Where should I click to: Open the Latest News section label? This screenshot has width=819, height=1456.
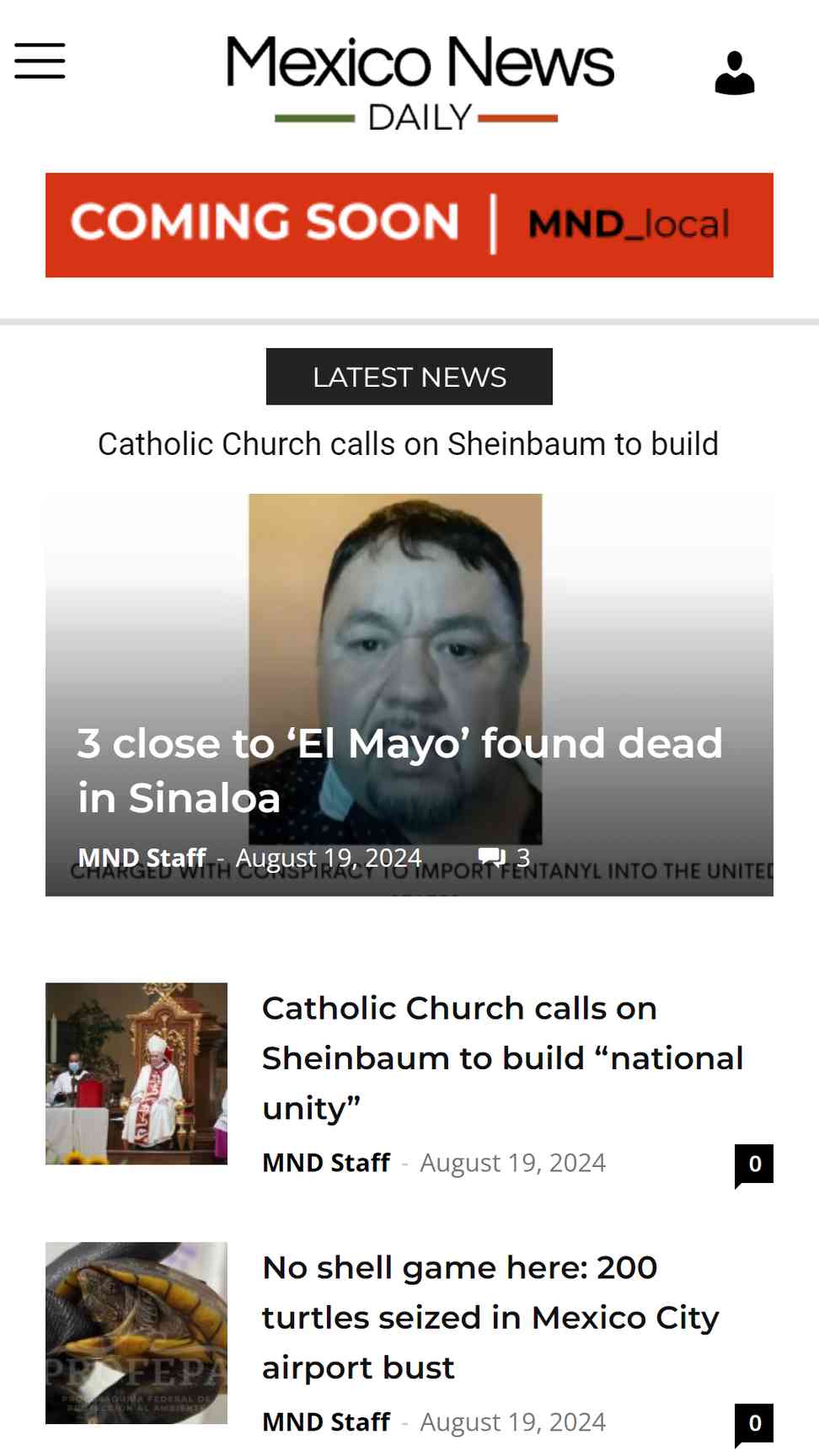409,377
